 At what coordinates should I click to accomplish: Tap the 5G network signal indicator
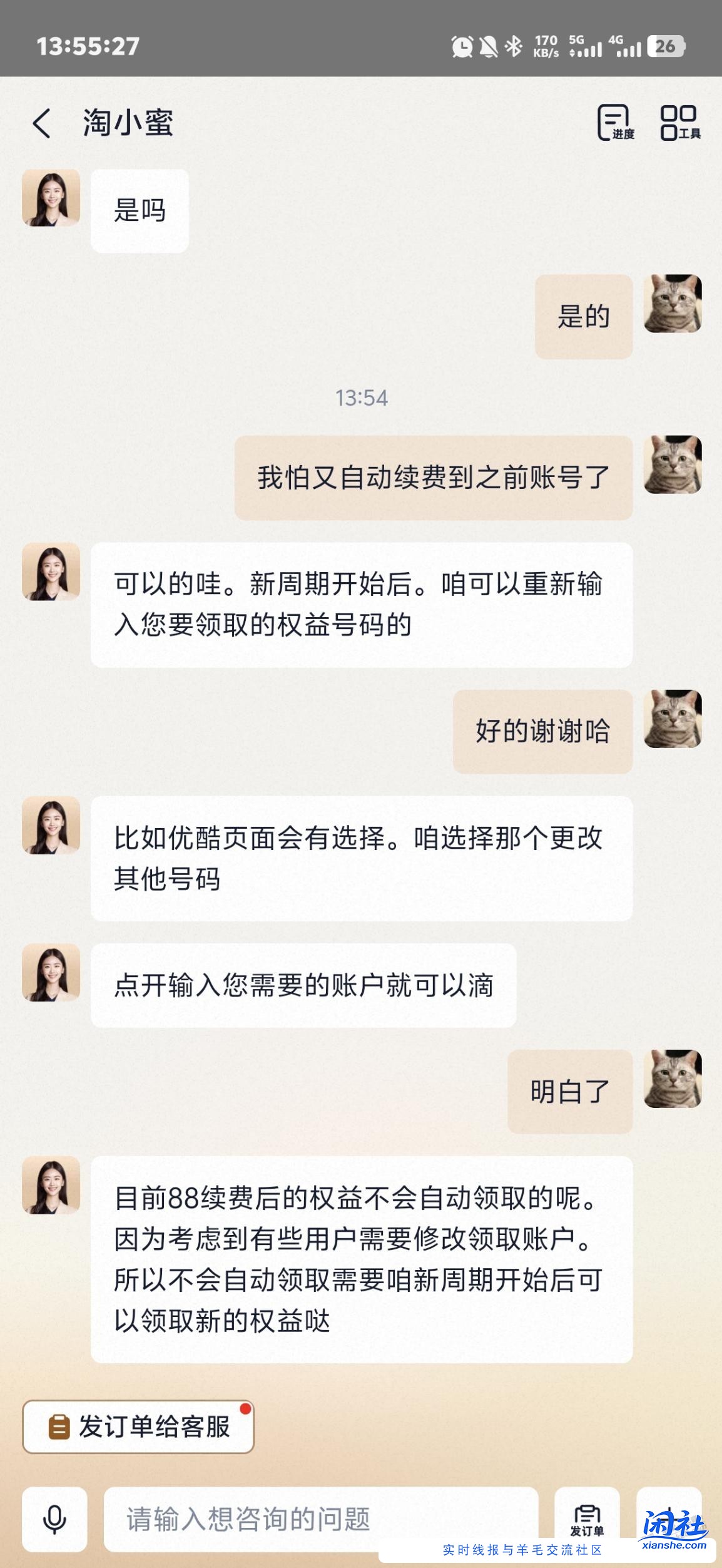pyautogui.click(x=587, y=45)
